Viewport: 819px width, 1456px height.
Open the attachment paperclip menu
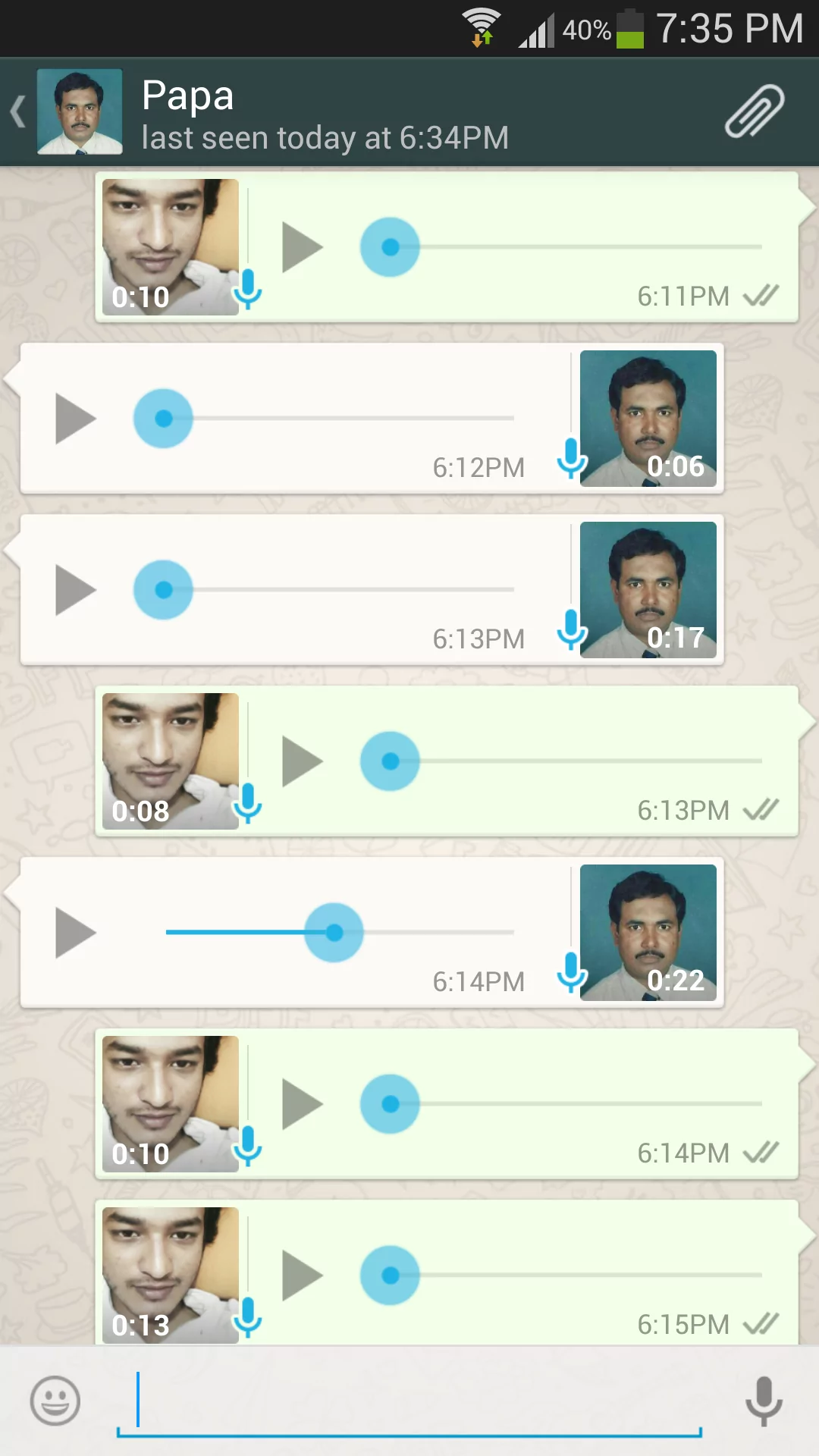click(x=754, y=112)
